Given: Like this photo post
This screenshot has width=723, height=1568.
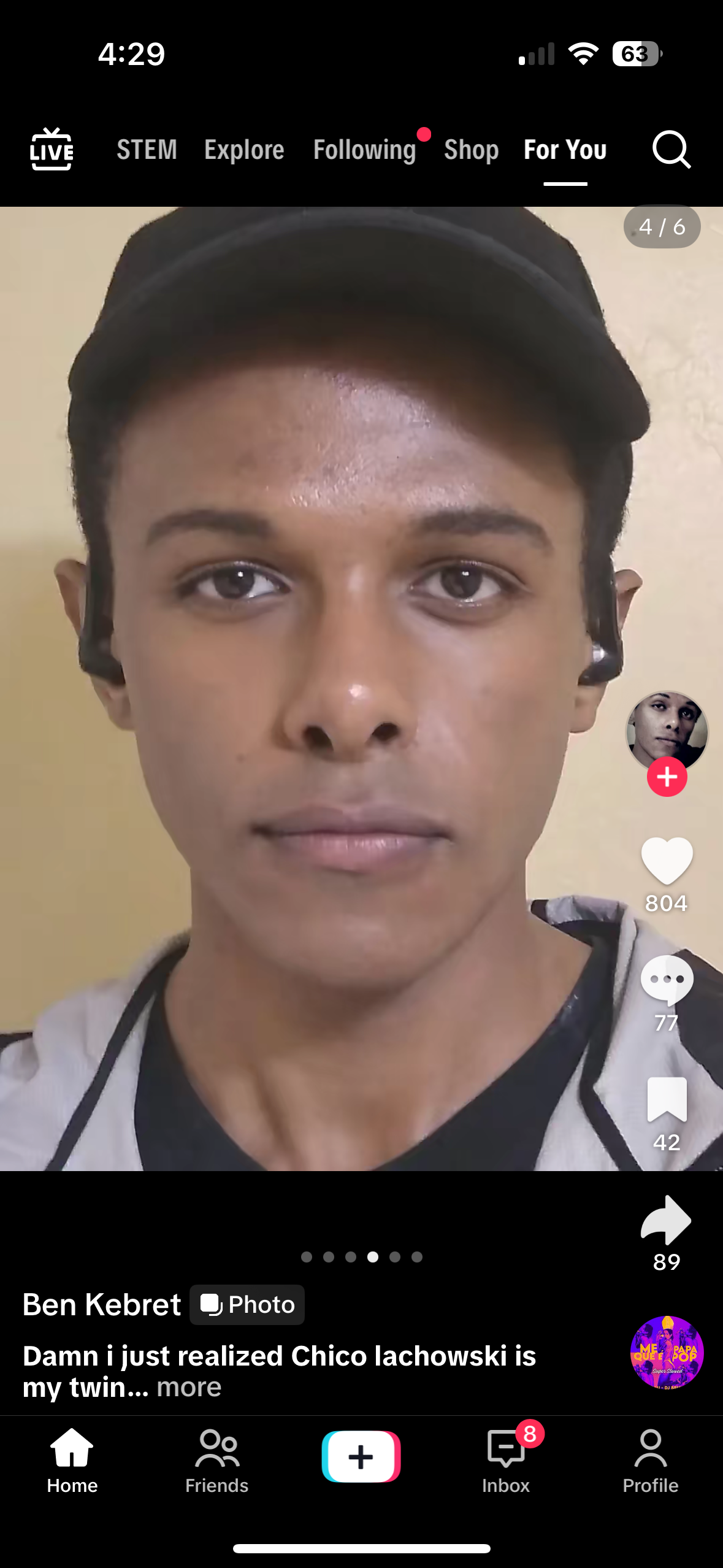Looking at the screenshot, I should pyautogui.click(x=667, y=860).
